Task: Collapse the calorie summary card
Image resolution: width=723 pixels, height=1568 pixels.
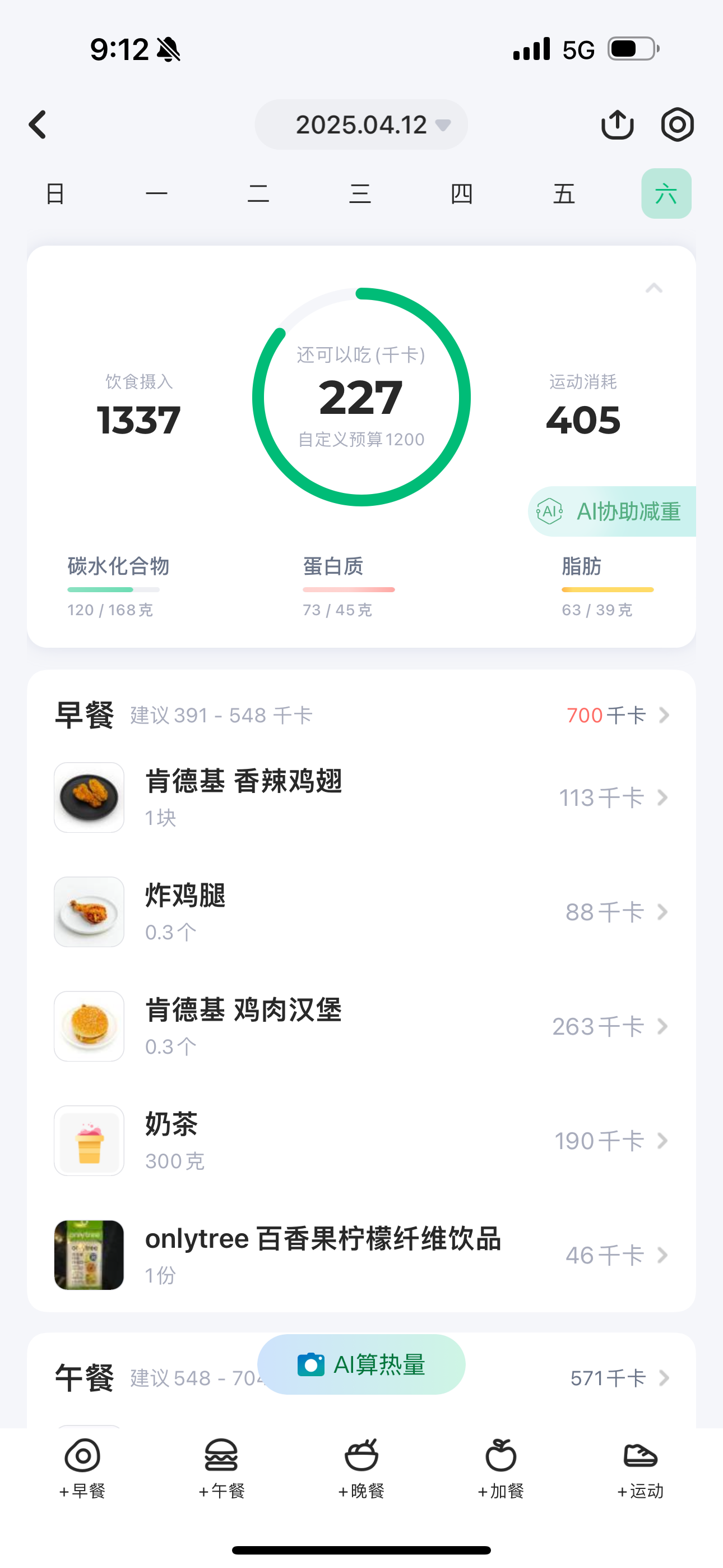Action: (654, 288)
